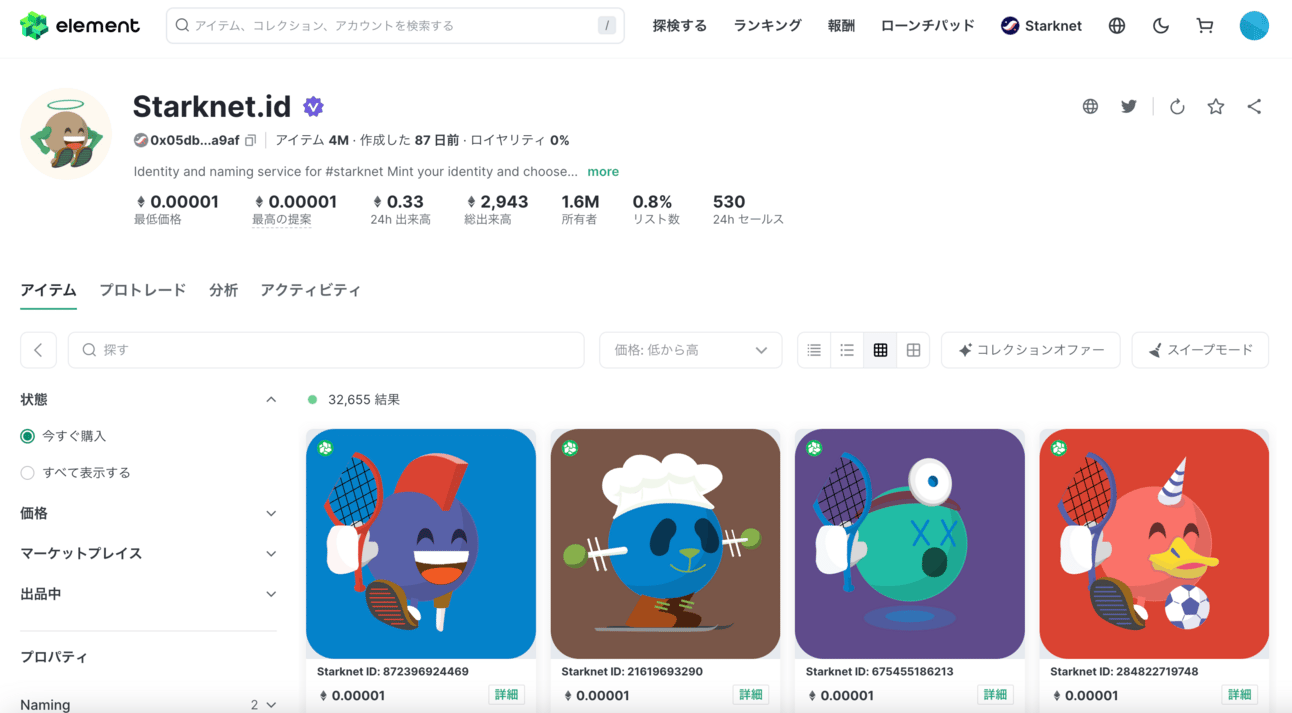Open the shopping cart icon
This screenshot has width=1292, height=713.
coord(1205,26)
